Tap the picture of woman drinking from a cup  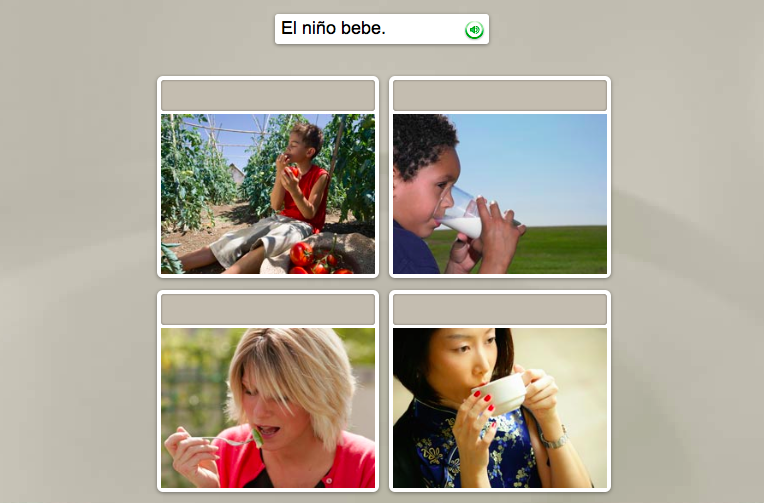click(x=500, y=407)
